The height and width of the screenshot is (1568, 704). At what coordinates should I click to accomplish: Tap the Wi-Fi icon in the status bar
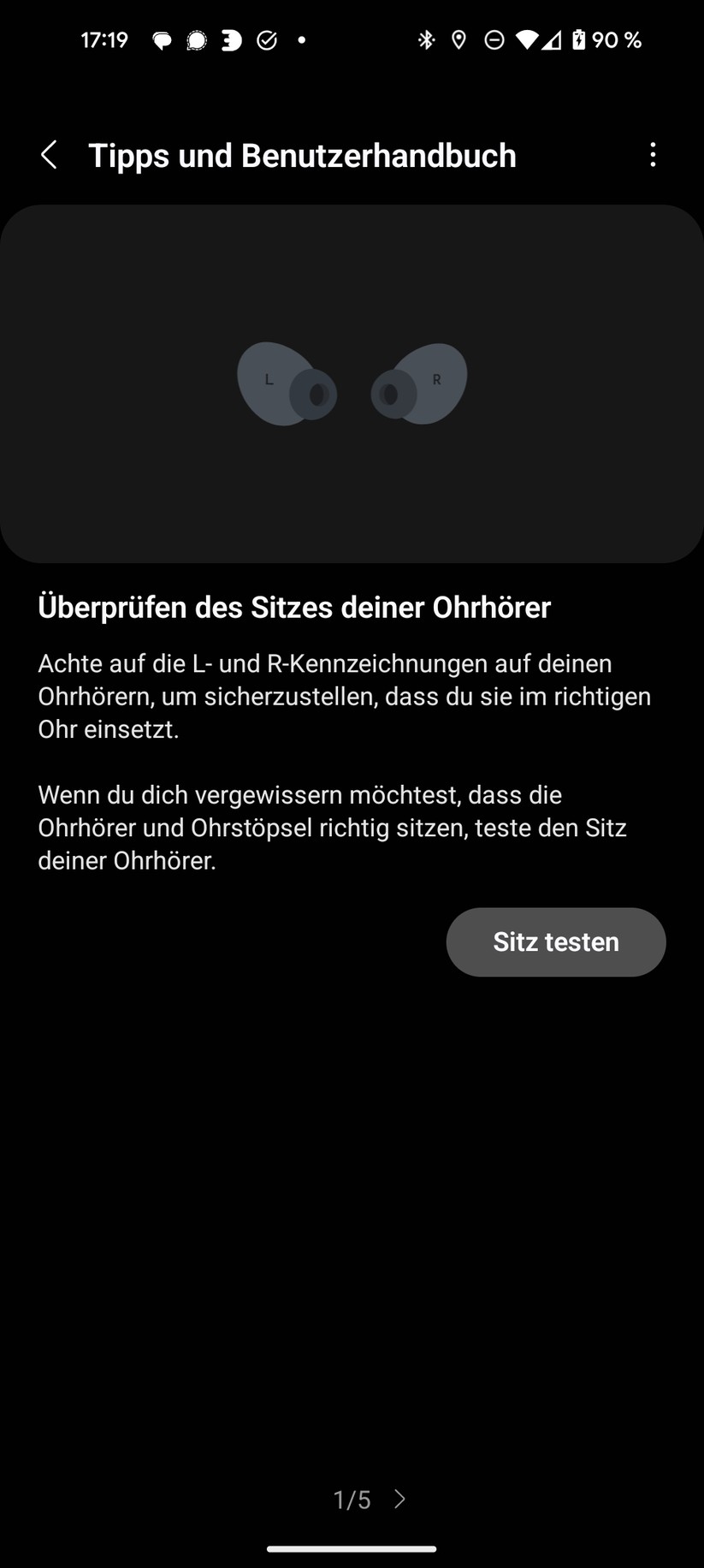click(x=528, y=39)
